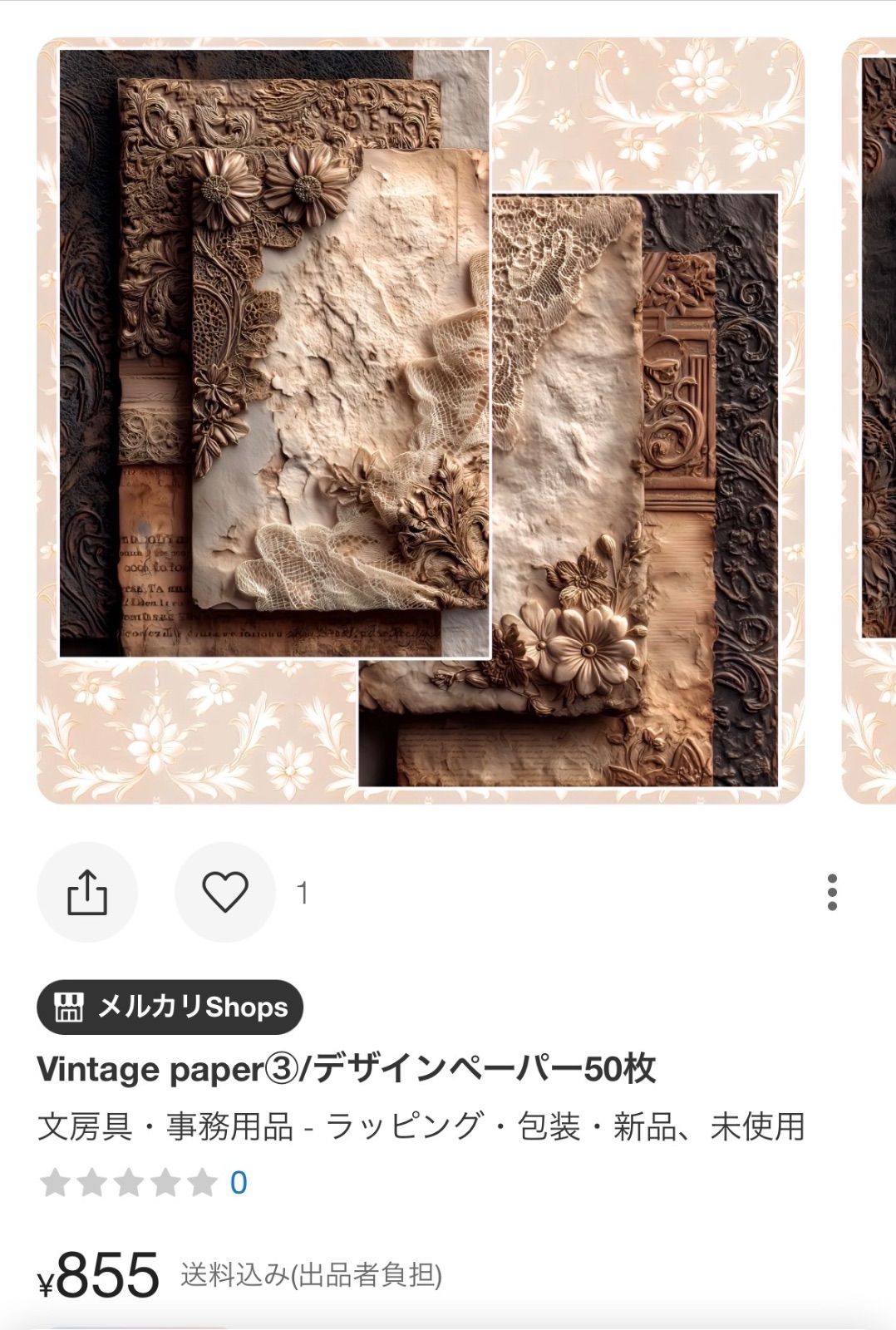The height and width of the screenshot is (1330, 896).
Task: Open the three-dot overflow menu
Action: (x=832, y=892)
